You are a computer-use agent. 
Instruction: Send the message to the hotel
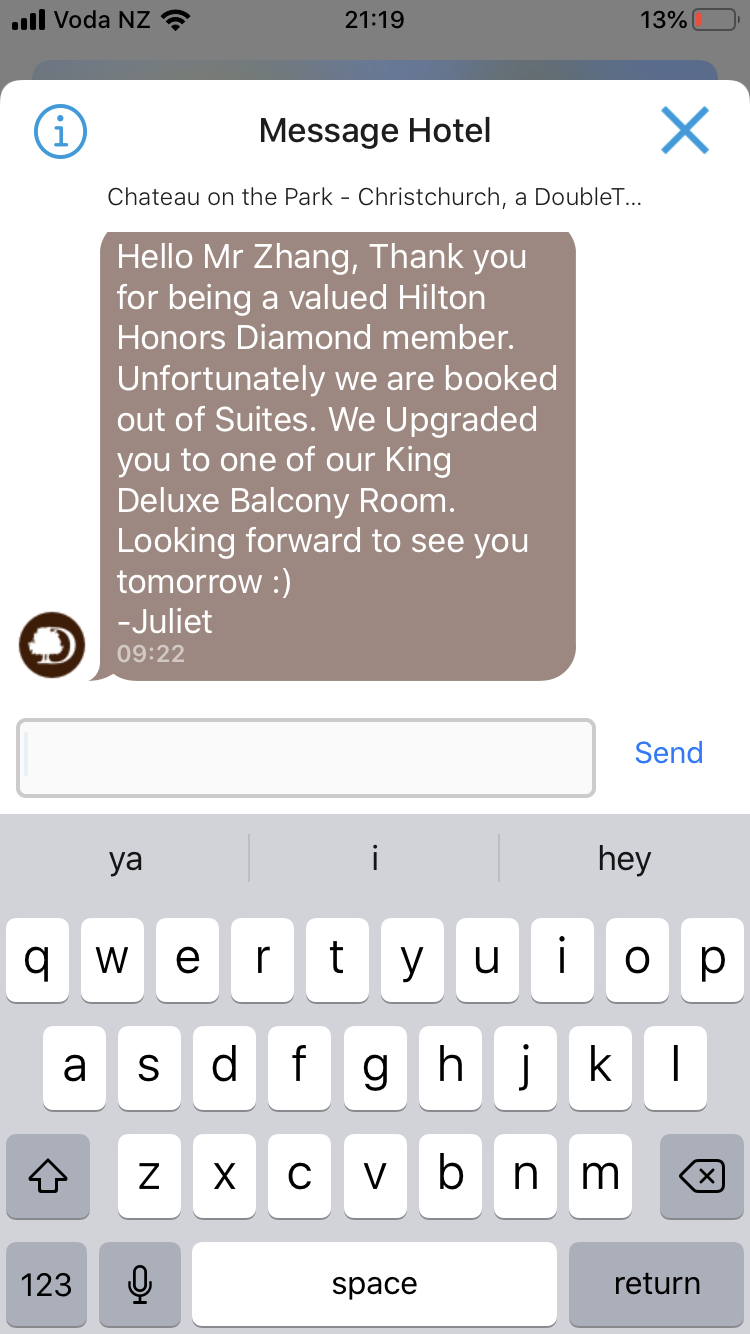click(668, 753)
